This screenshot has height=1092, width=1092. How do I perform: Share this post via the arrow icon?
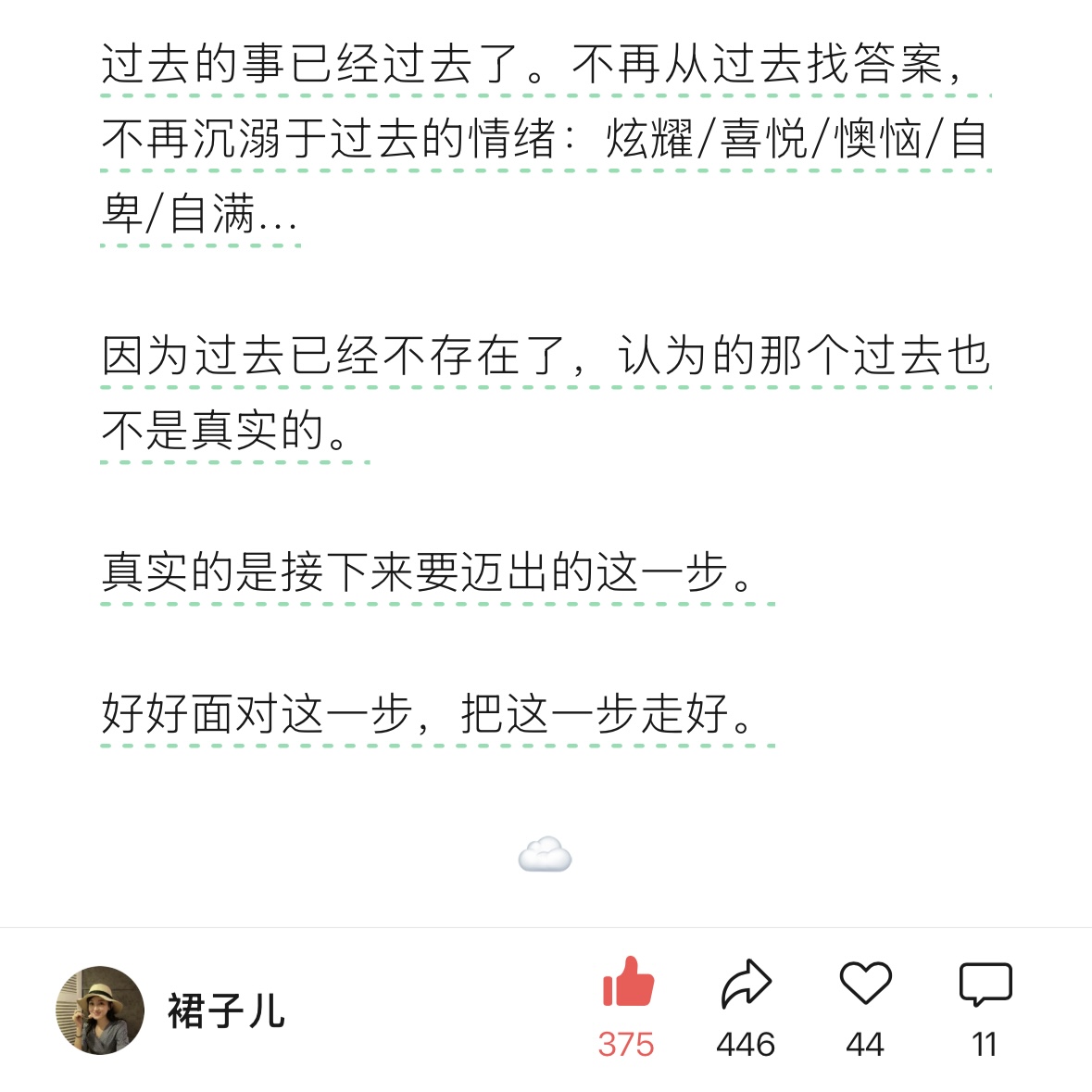(746, 983)
